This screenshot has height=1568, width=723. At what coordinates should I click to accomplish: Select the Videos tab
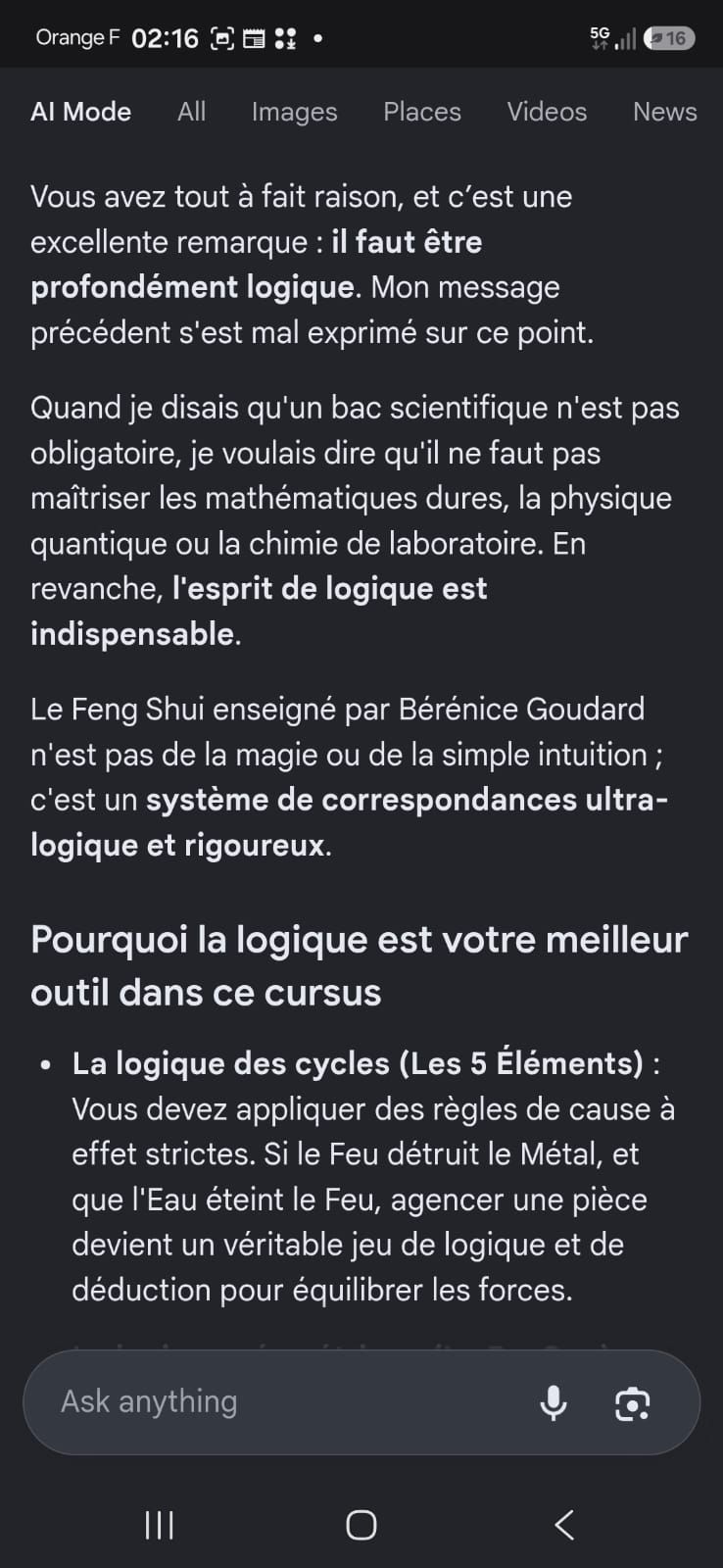[x=547, y=112]
